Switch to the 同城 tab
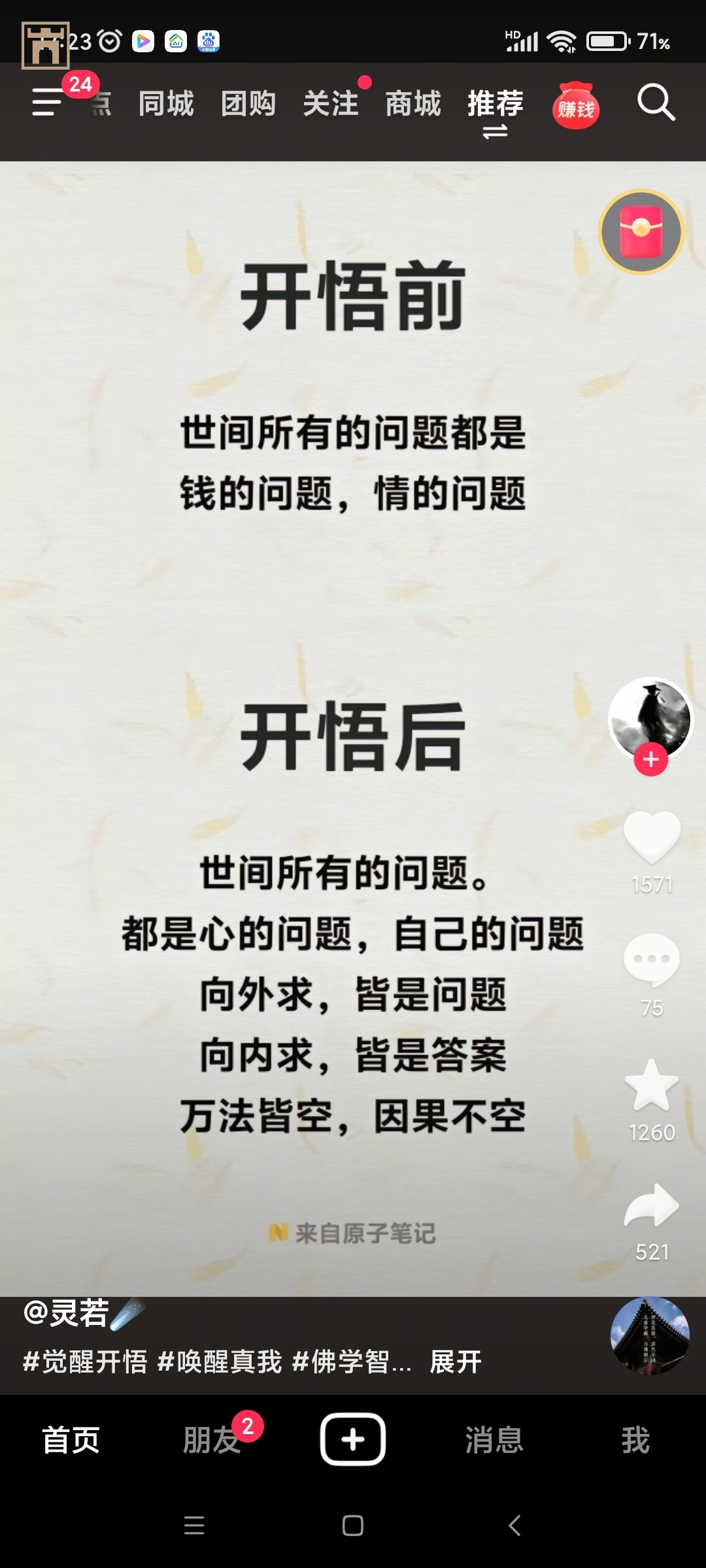The height and width of the screenshot is (1568, 706). (x=166, y=104)
